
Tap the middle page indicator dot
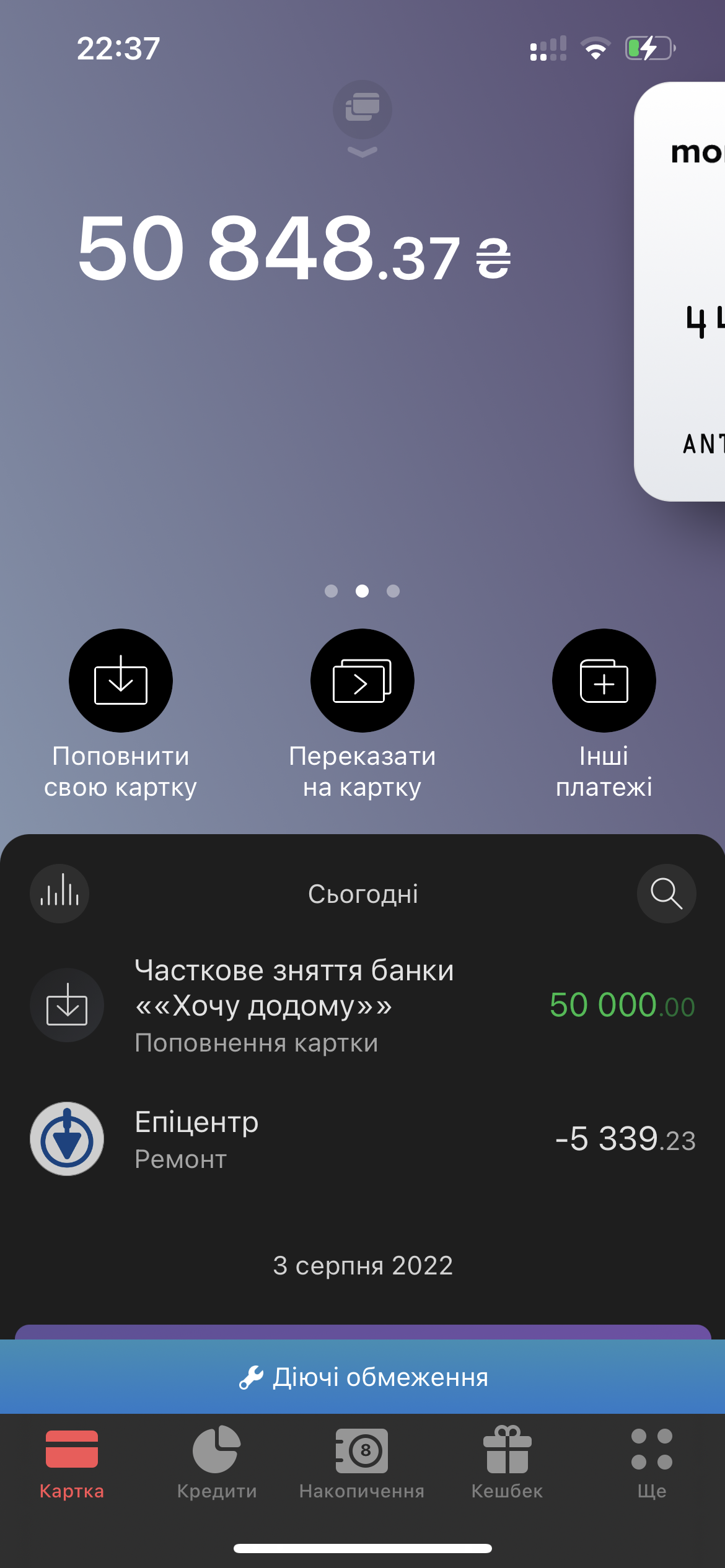click(362, 592)
